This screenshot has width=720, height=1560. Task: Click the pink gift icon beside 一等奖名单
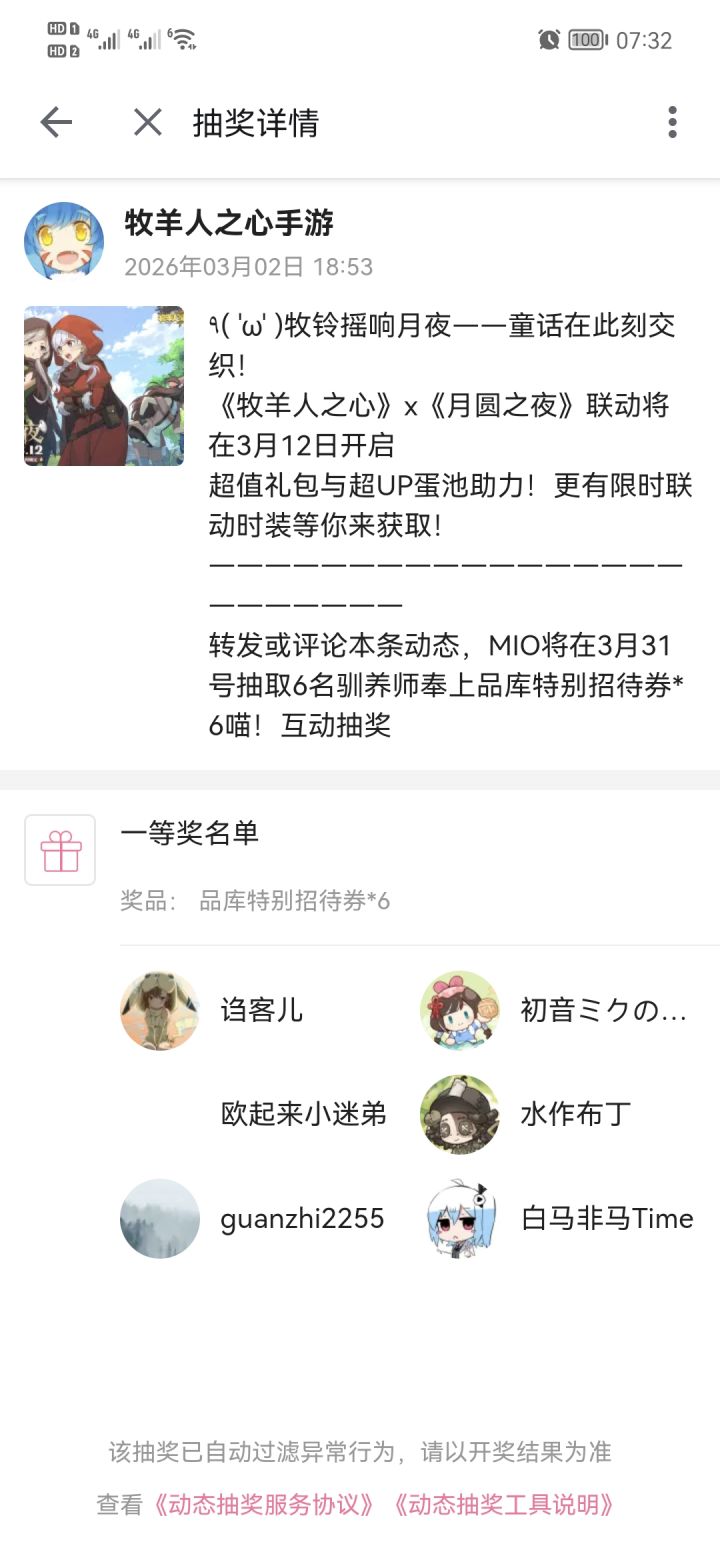[x=59, y=849]
